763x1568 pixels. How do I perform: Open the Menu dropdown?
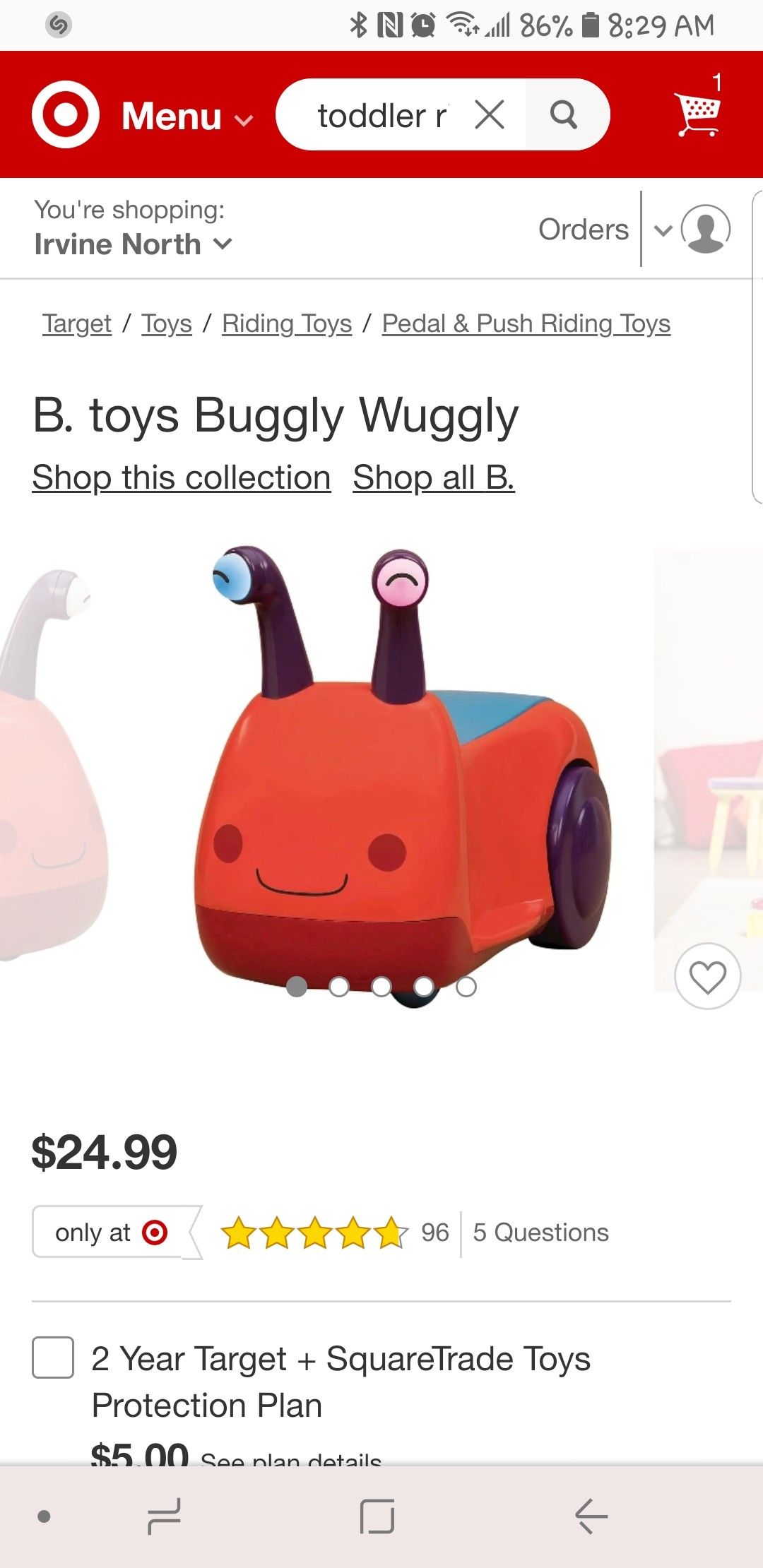point(187,116)
